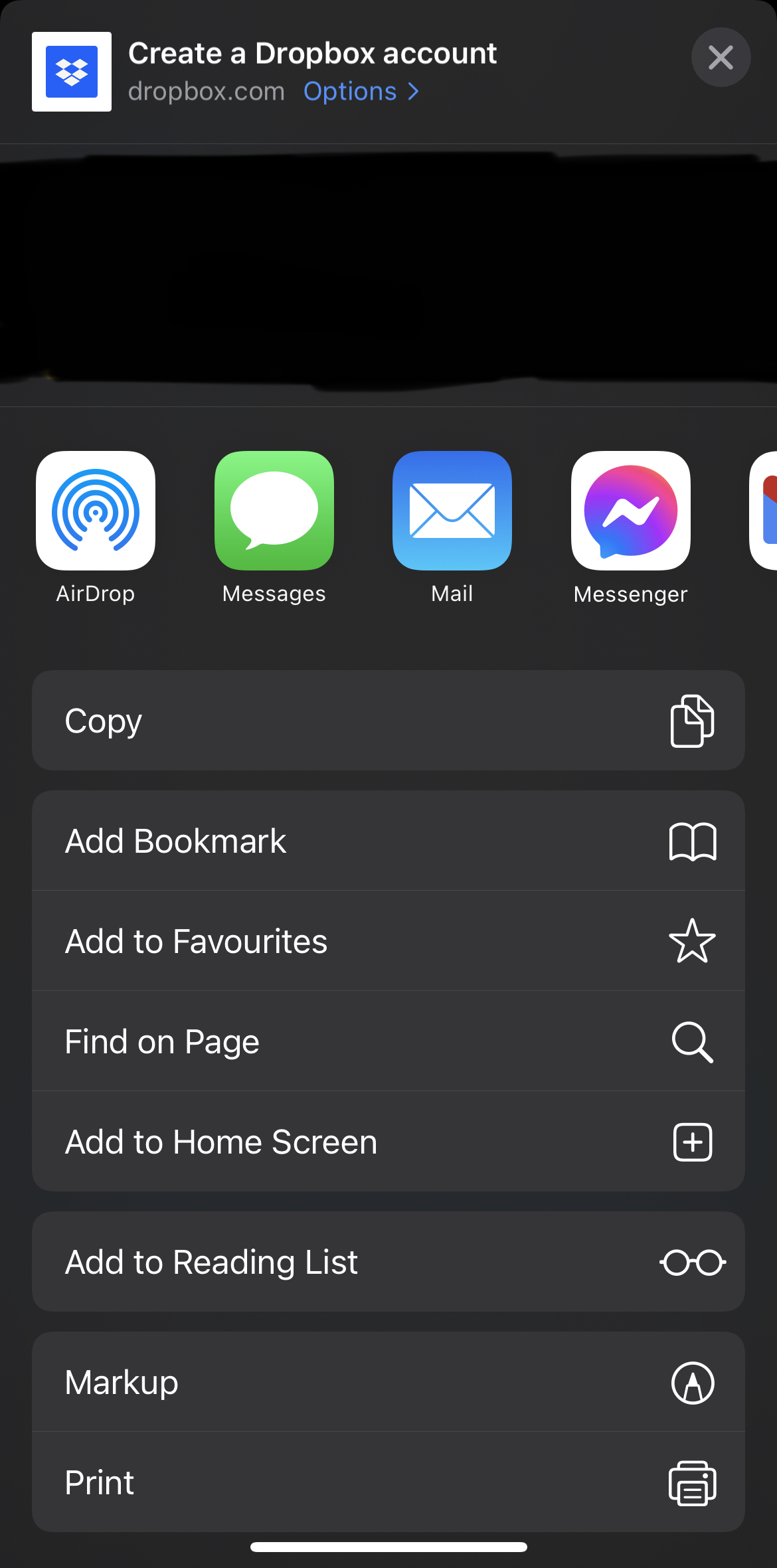Add to Home Screen
777x1568 pixels.
388,1142
